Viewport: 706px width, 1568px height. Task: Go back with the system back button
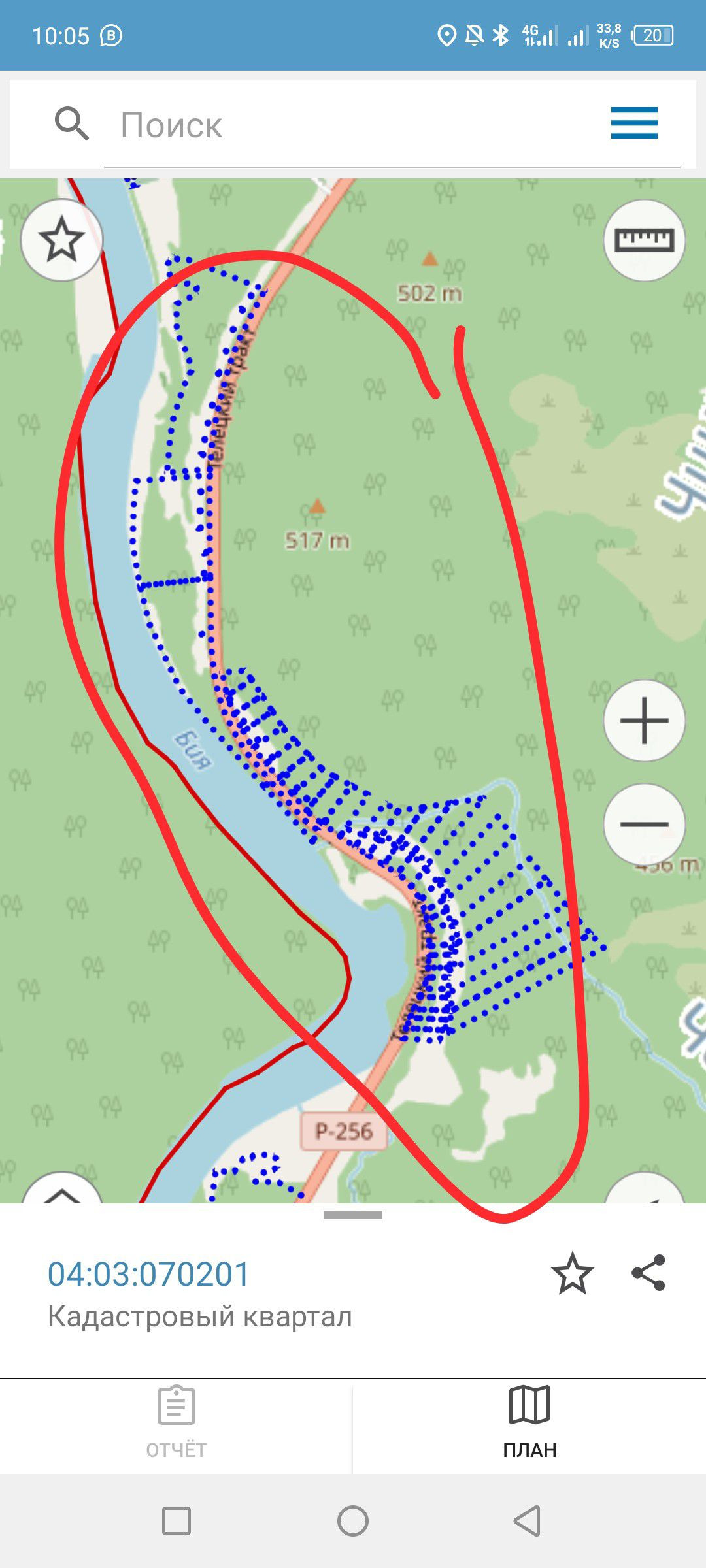click(527, 1521)
